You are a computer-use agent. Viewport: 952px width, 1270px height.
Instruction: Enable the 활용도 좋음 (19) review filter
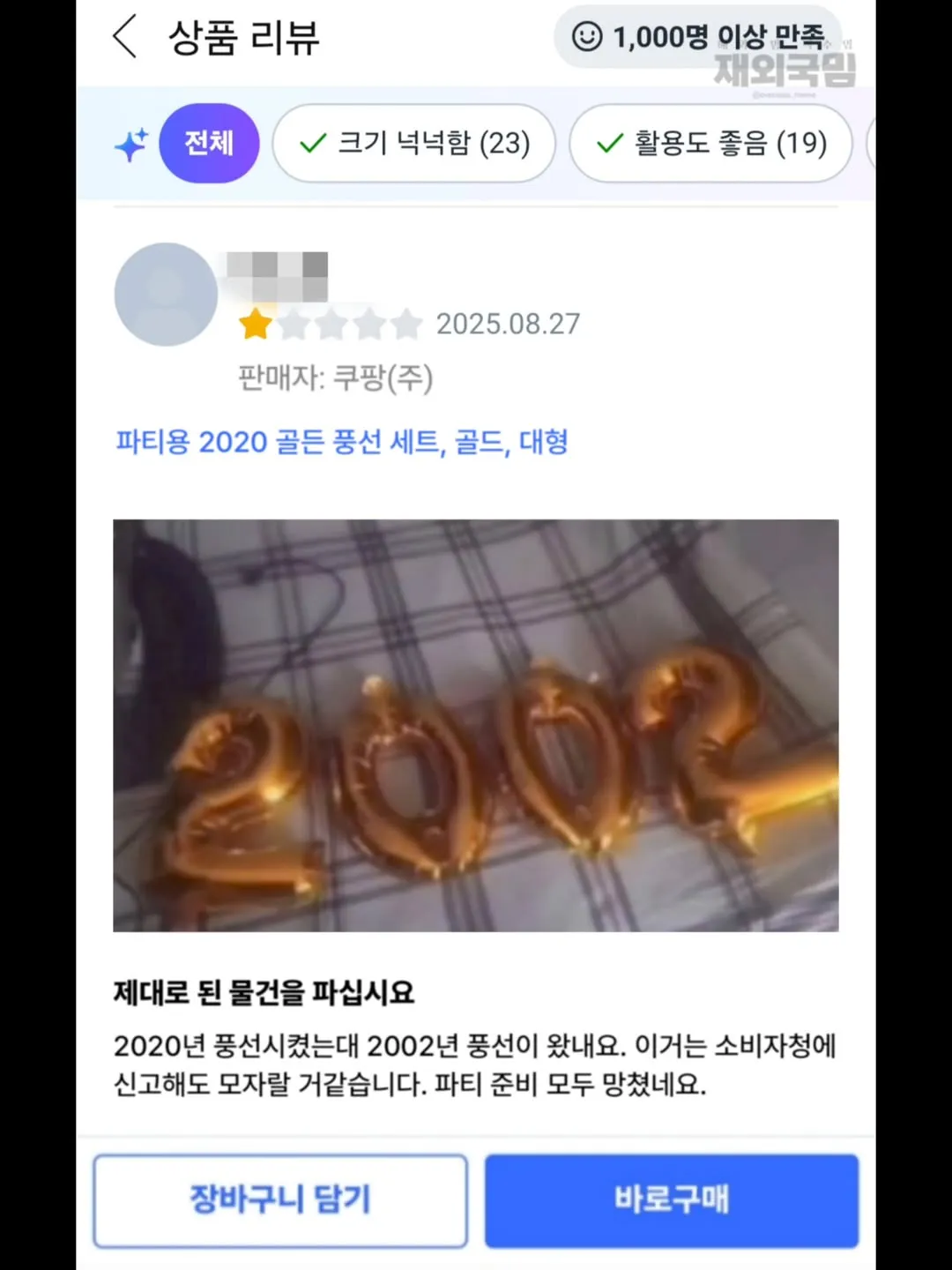click(710, 142)
